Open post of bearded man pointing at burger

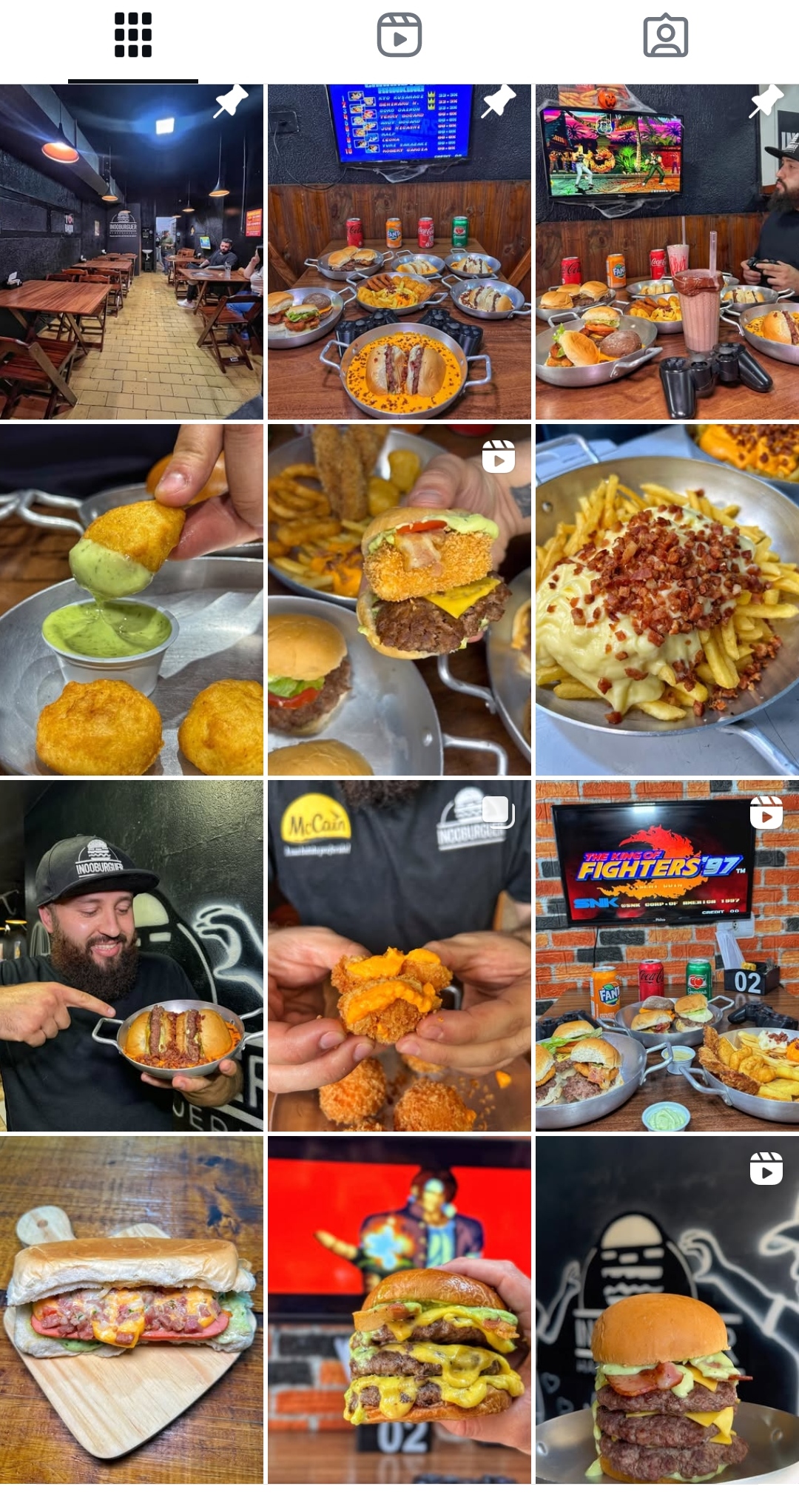pos(132,955)
